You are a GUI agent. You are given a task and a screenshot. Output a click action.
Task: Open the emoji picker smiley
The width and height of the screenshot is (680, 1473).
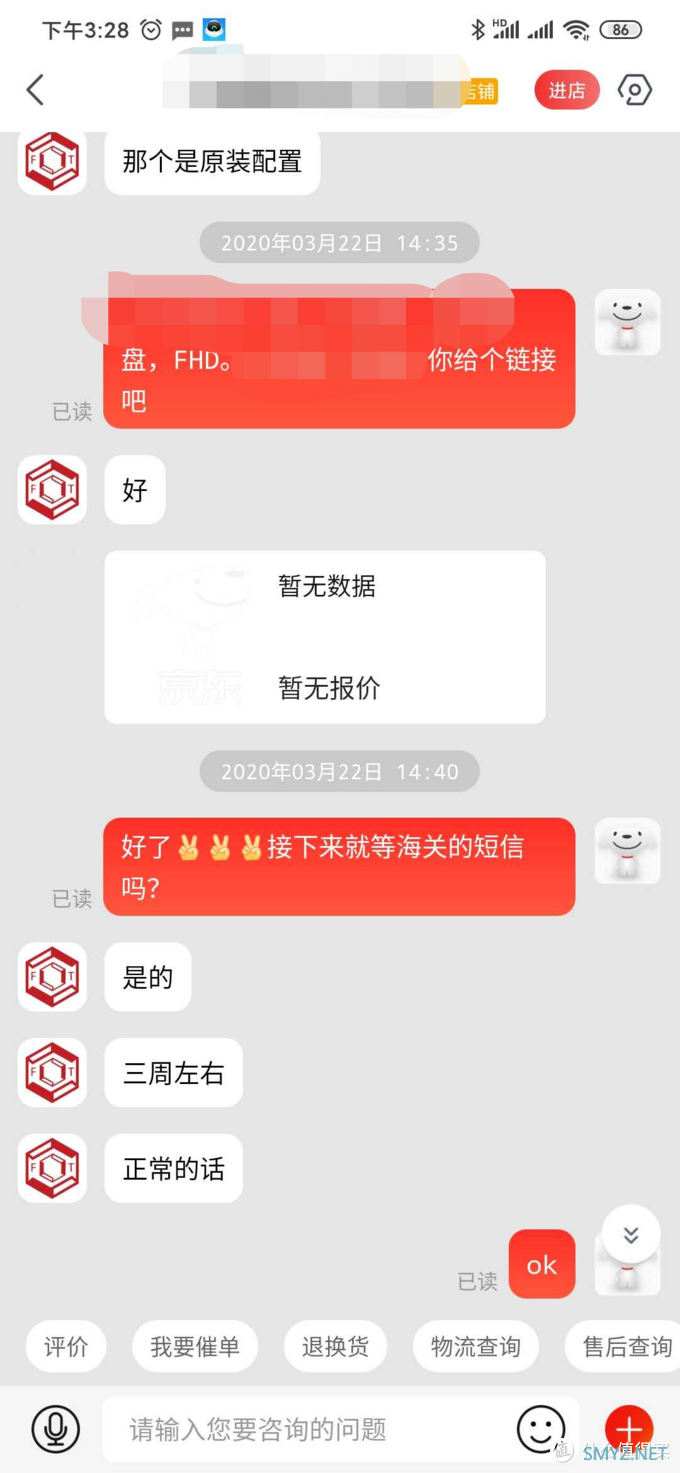click(541, 1429)
